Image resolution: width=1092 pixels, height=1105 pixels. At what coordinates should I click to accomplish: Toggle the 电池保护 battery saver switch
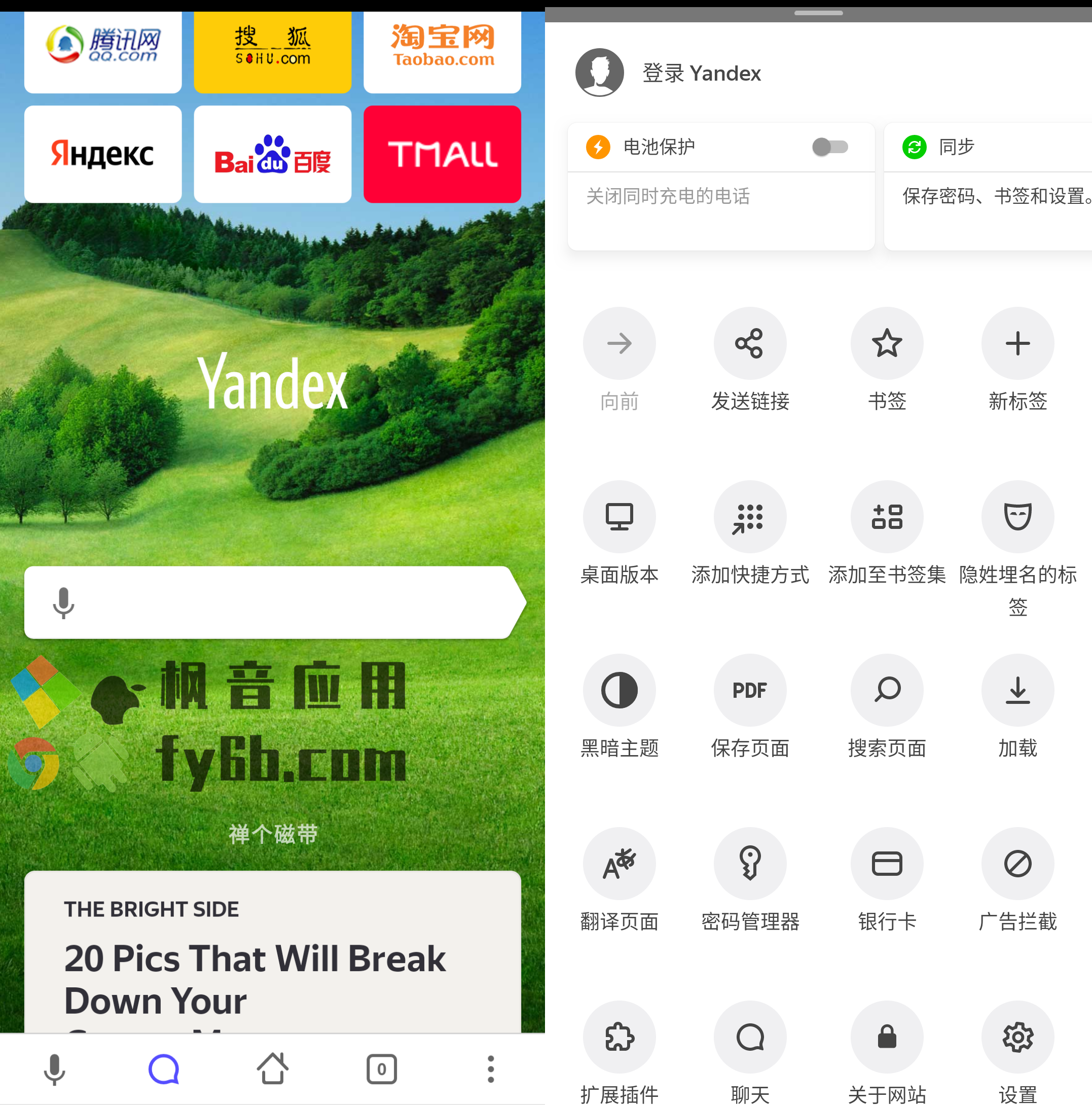coord(829,147)
